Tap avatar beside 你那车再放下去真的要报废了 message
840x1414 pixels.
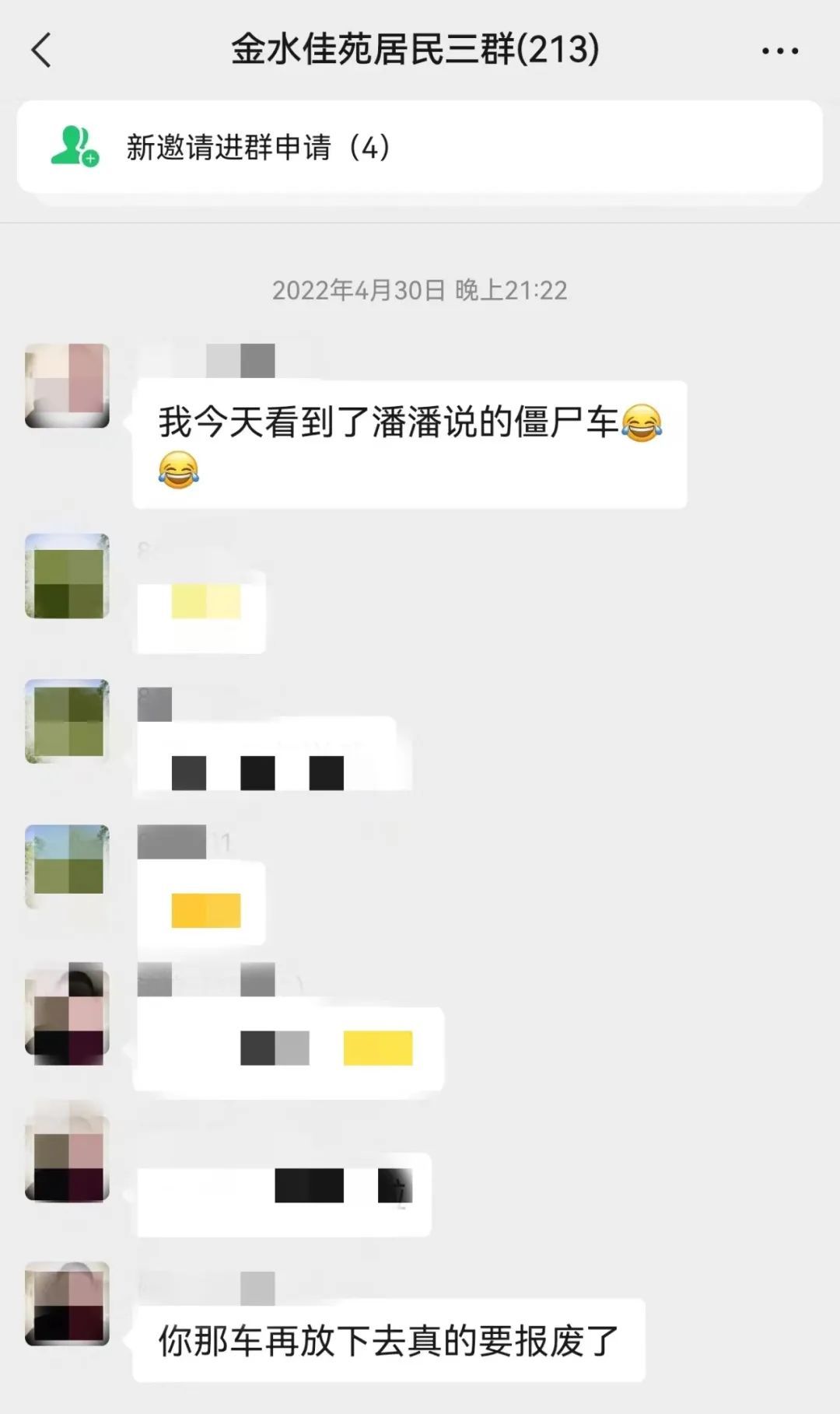67,1304
